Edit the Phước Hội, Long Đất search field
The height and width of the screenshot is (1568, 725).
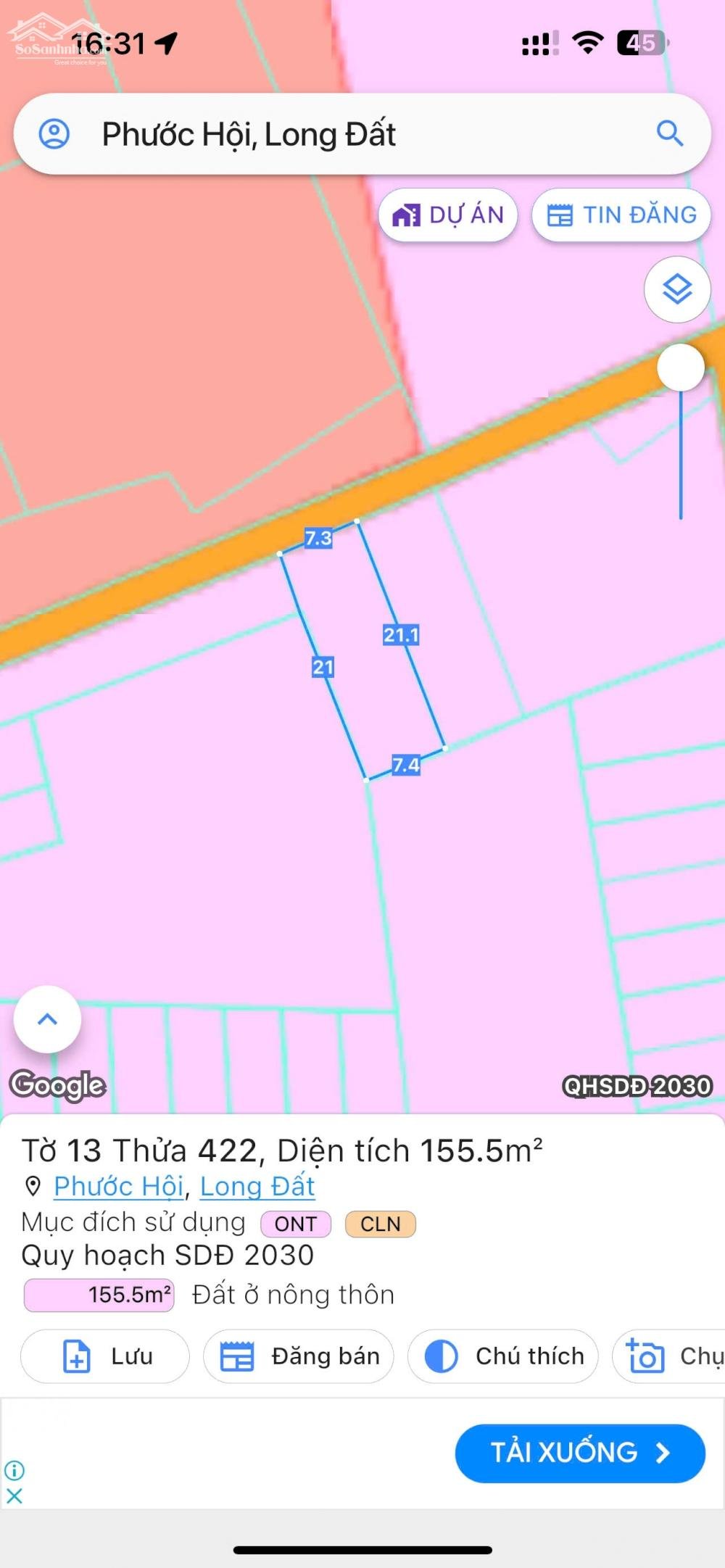click(362, 134)
